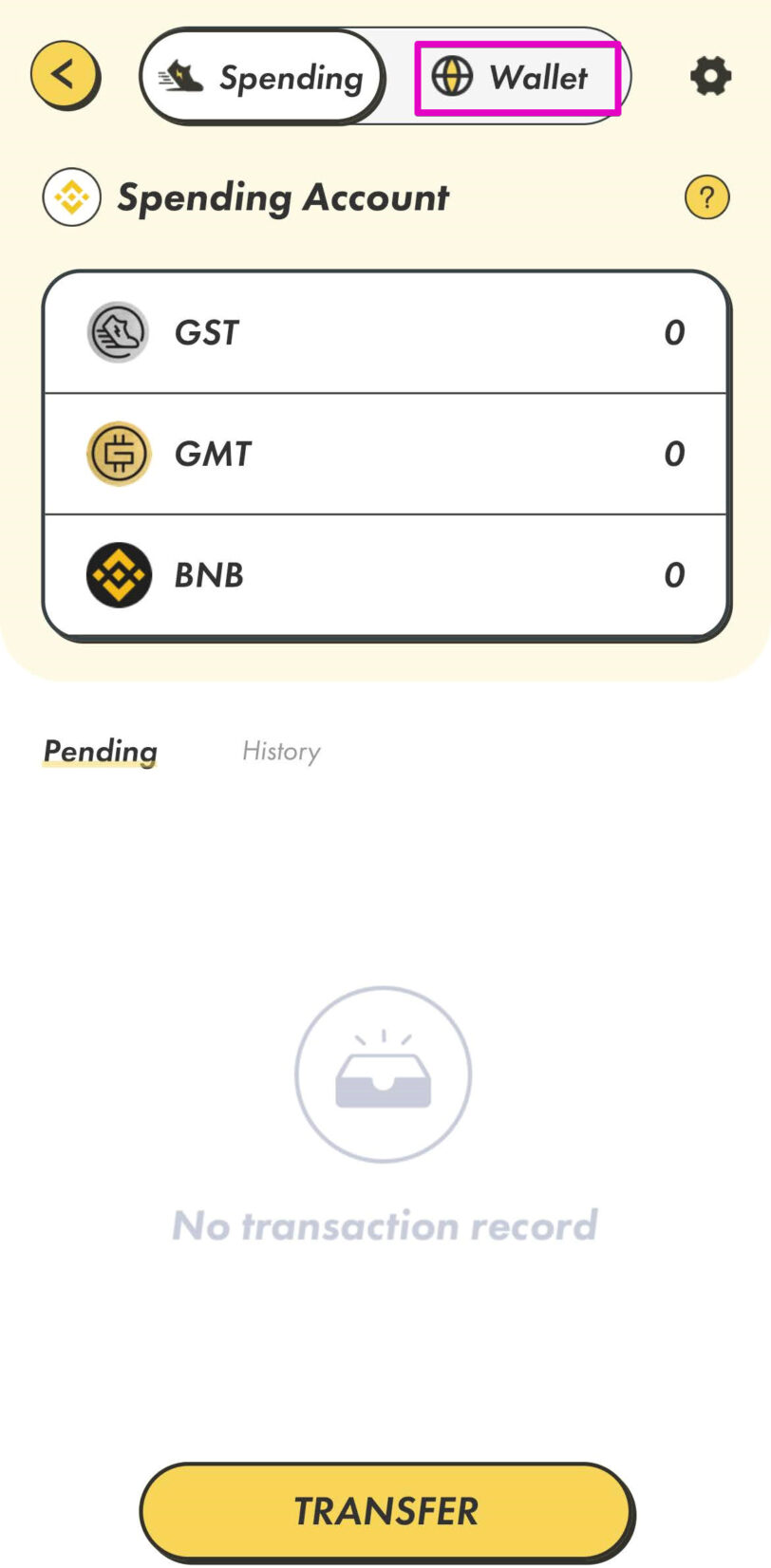Open the BNB balance row
771x1568 pixels.
click(385, 575)
